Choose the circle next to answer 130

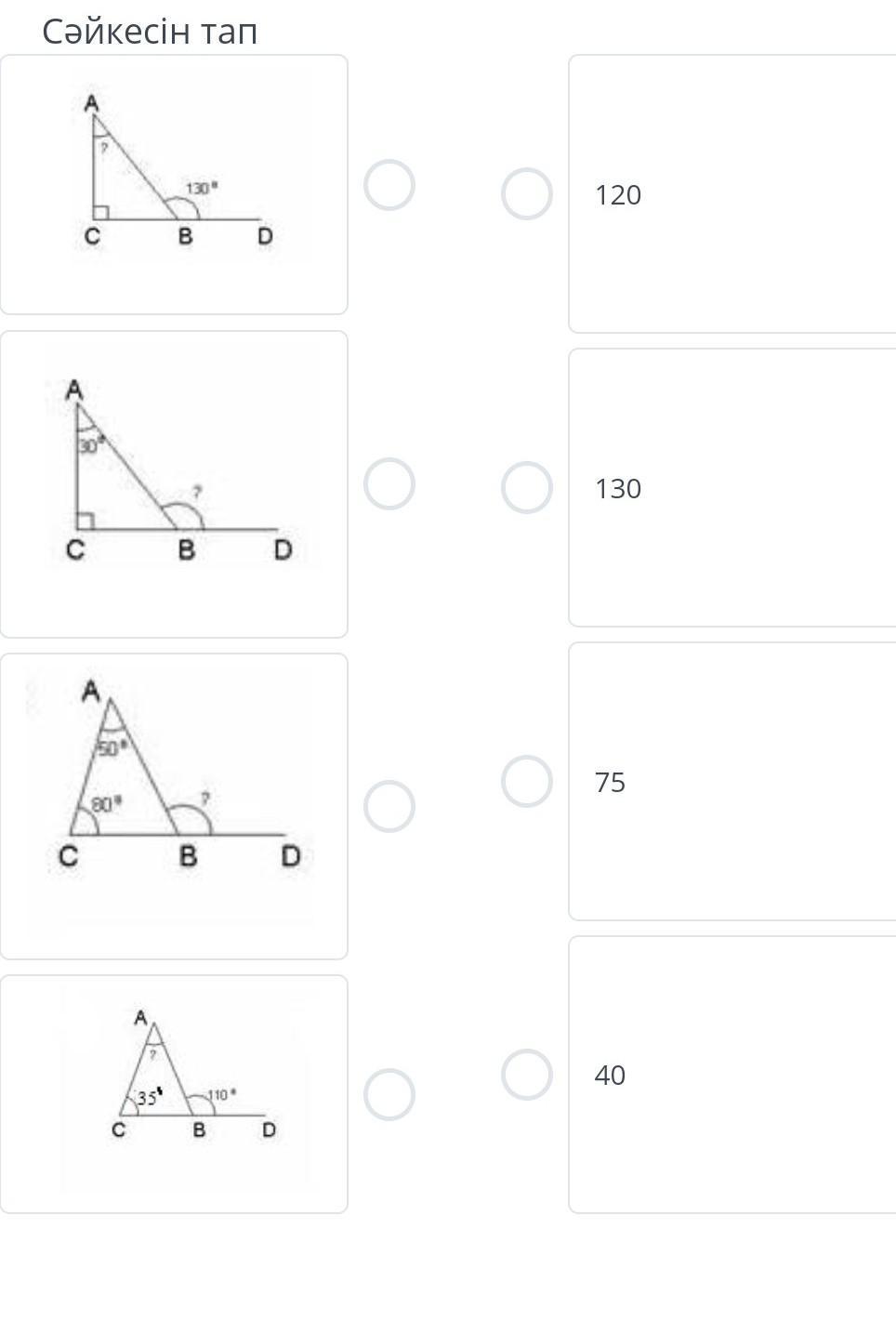(x=526, y=487)
